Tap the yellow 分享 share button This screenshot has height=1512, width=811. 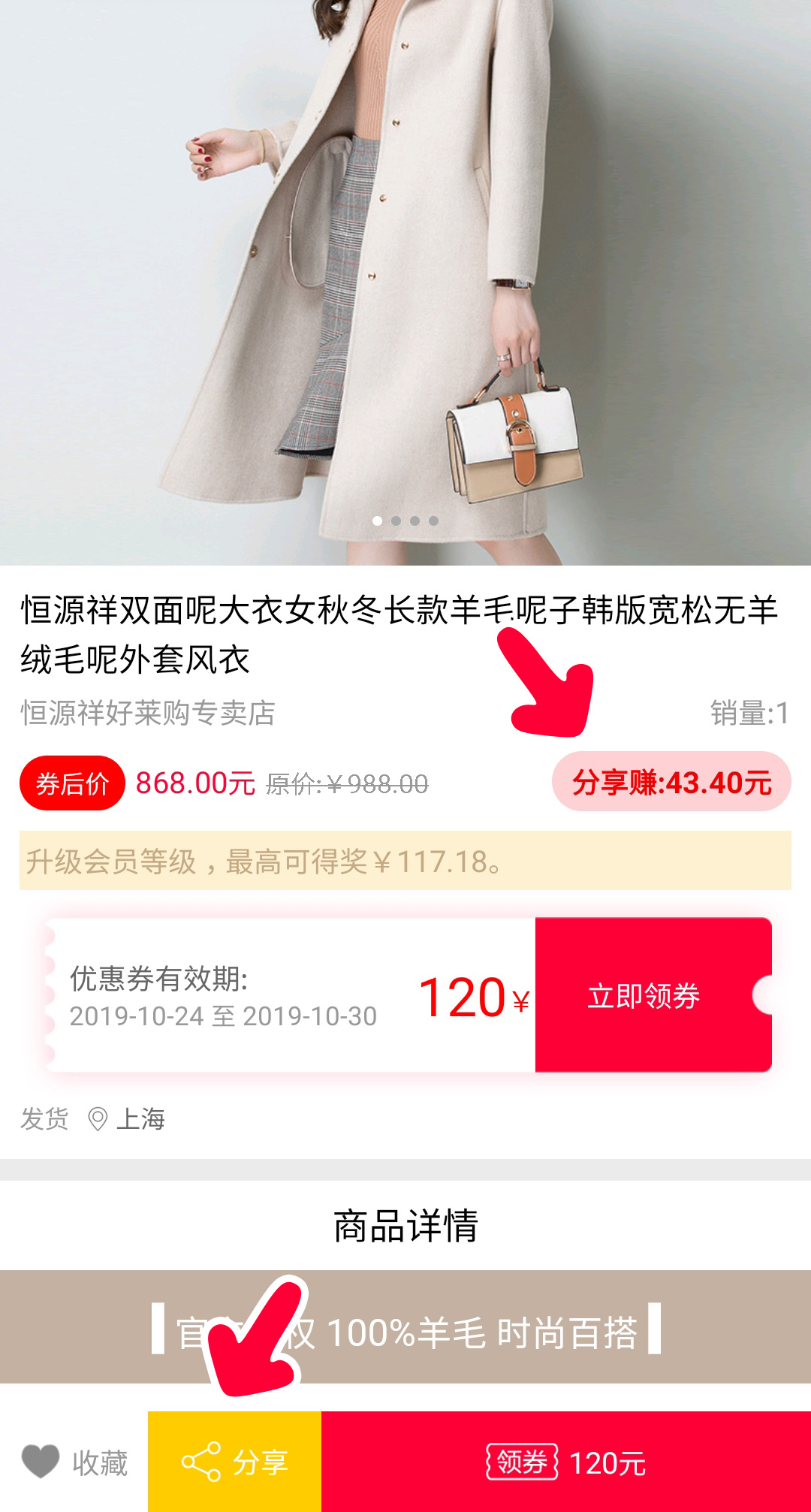point(234,1462)
